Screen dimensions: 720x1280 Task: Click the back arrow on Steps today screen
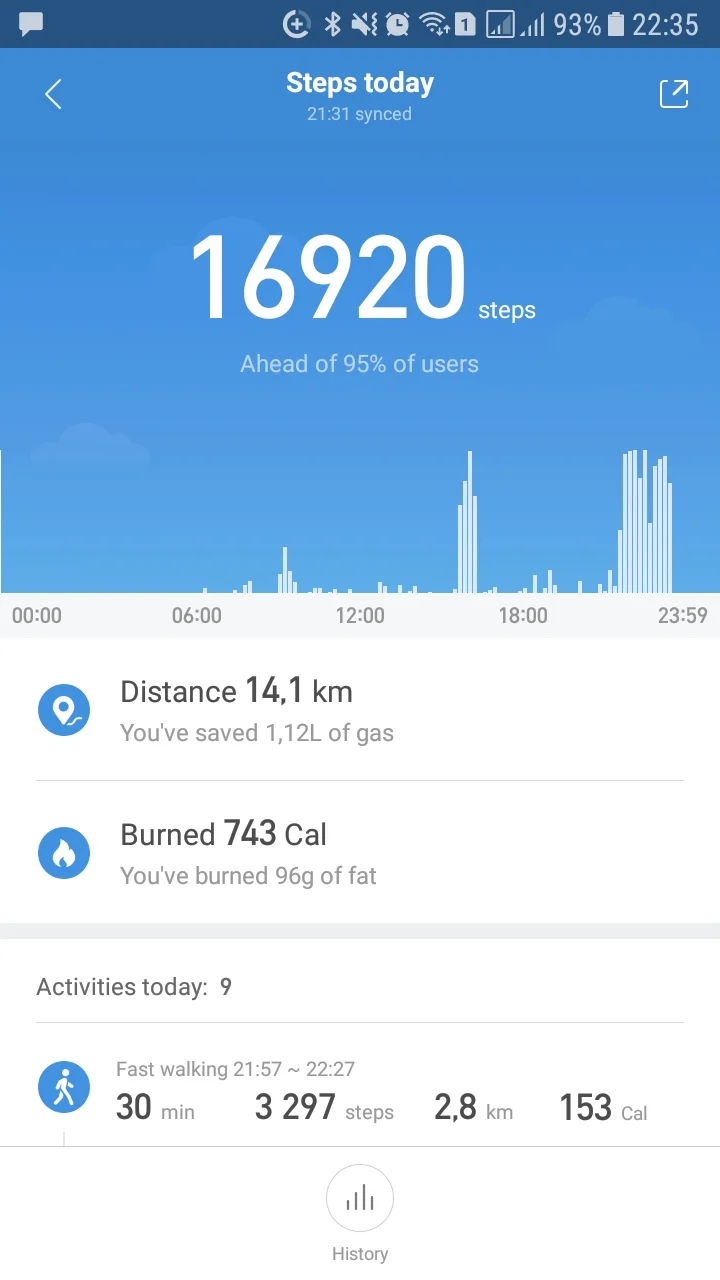tap(52, 93)
